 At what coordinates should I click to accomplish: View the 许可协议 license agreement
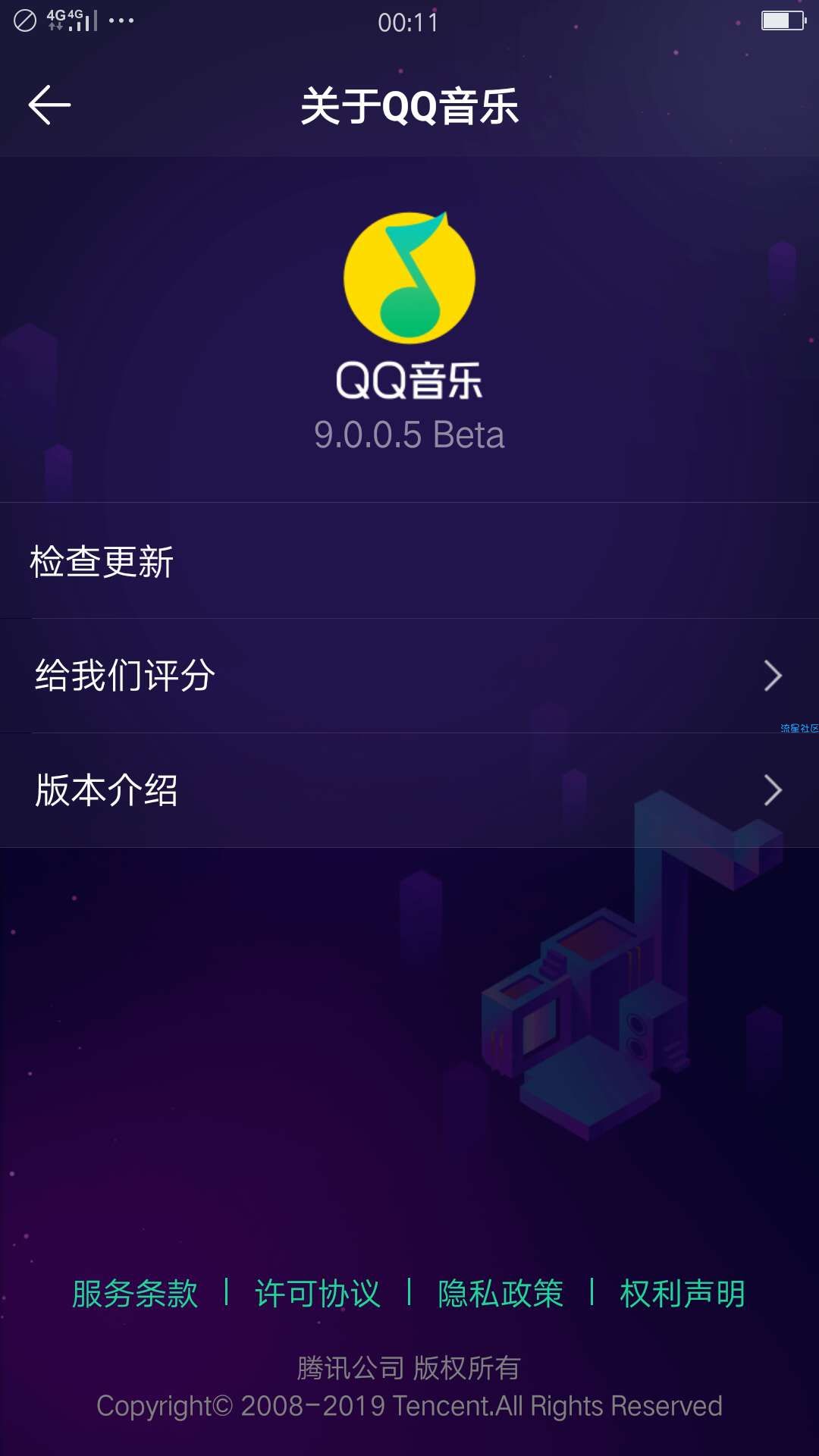point(317,1293)
